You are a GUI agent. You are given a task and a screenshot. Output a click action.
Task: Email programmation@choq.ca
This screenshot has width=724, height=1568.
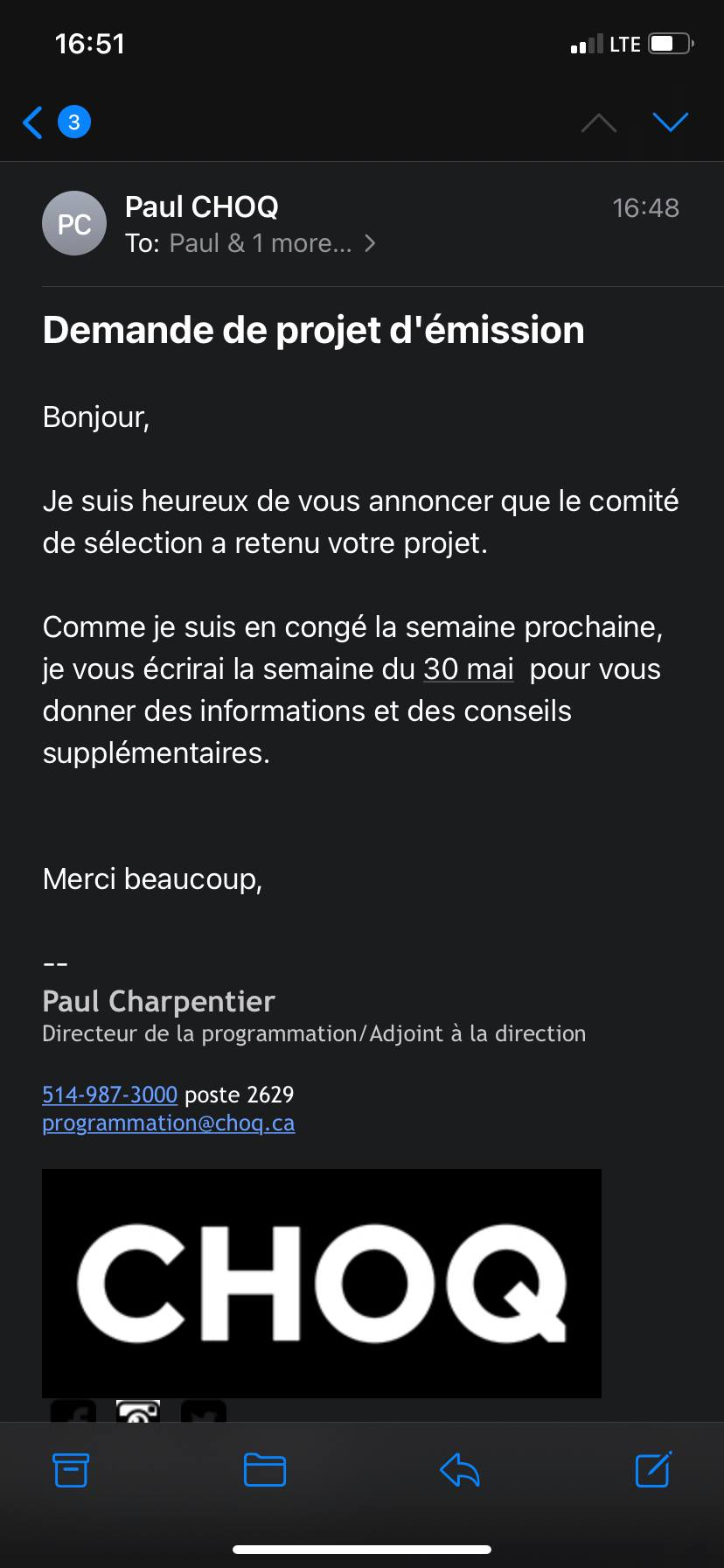pyautogui.click(x=169, y=1123)
